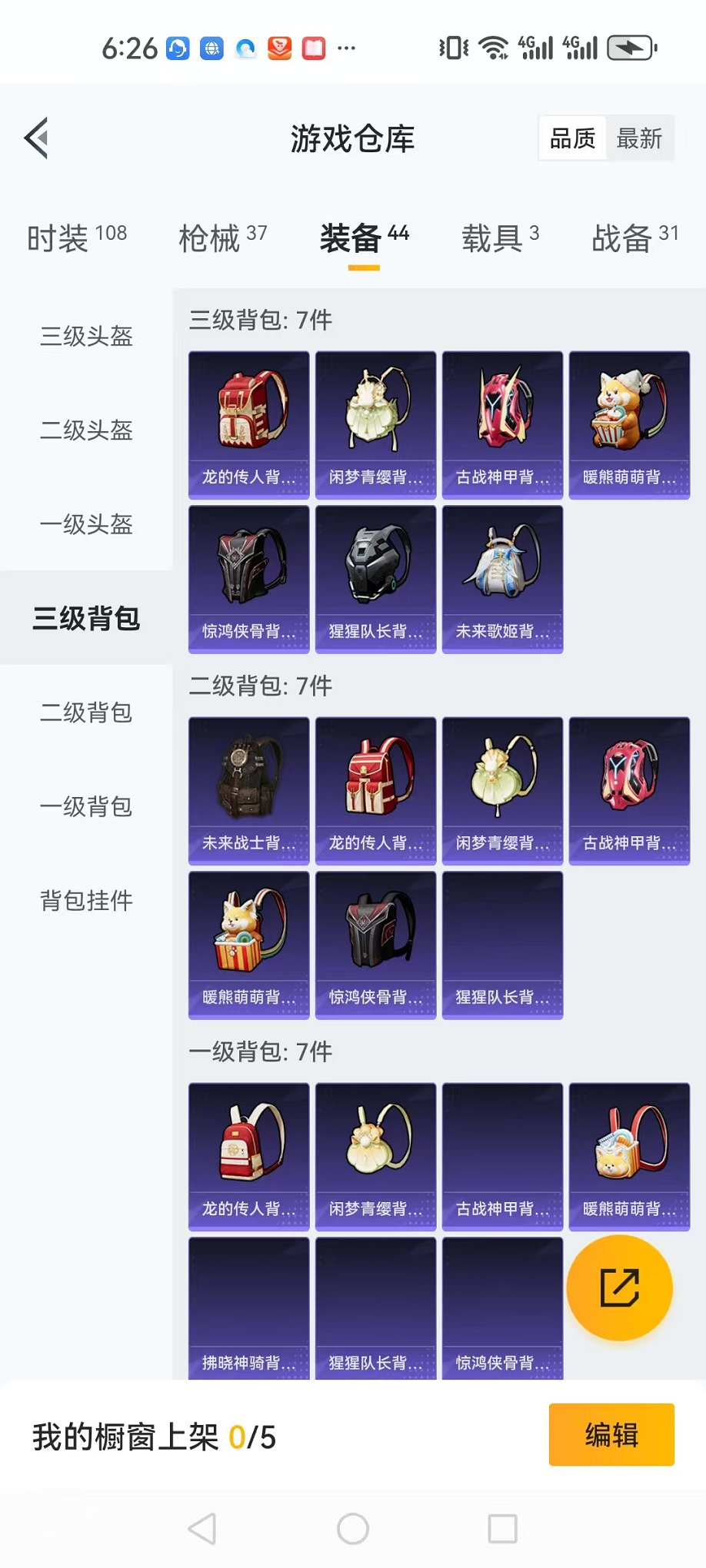Tap the system home button
706x1568 pixels.
353,1529
